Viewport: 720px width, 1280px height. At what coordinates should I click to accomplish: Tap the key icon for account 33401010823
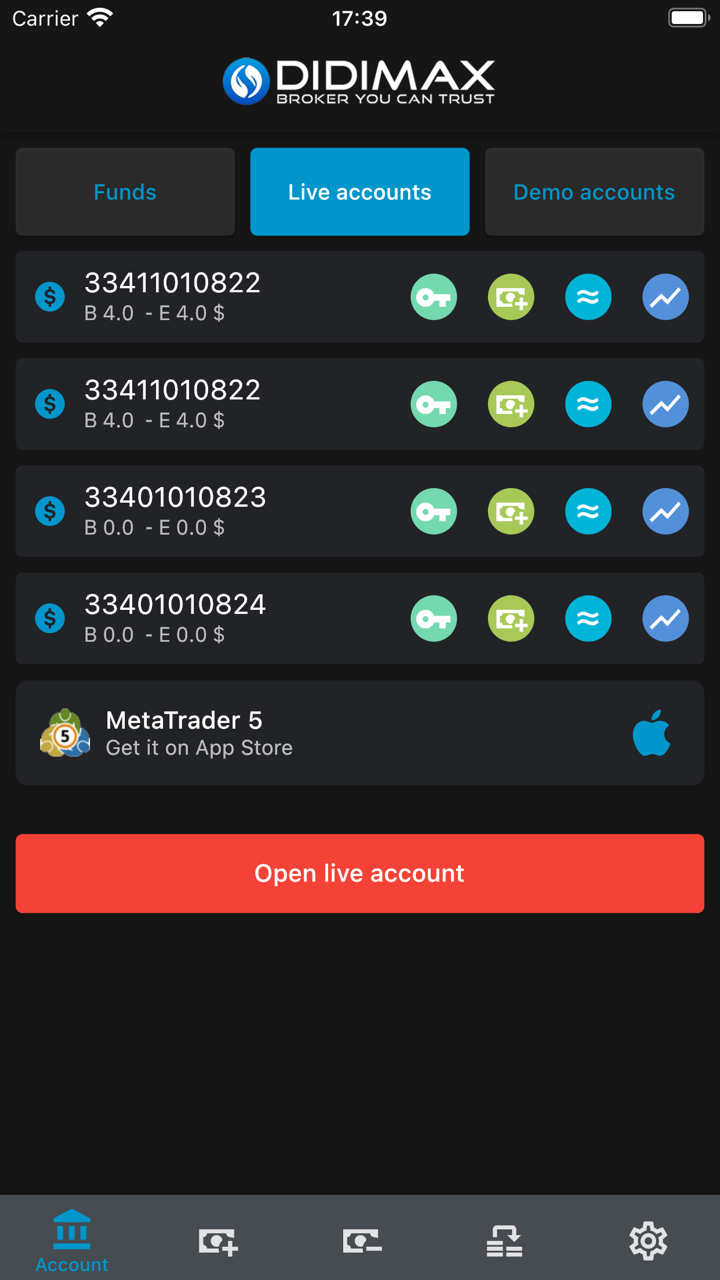tap(434, 512)
